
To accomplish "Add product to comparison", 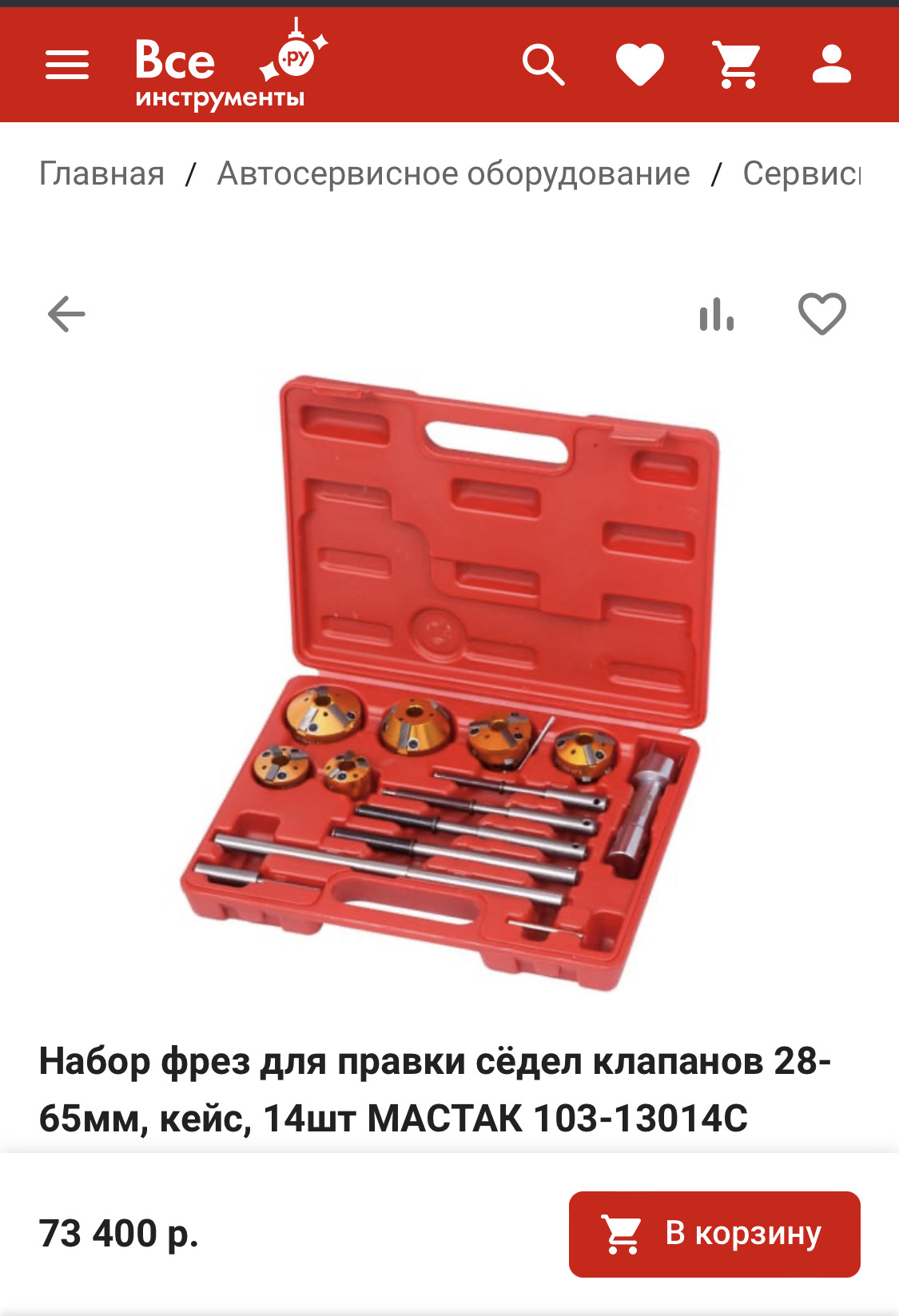I will tap(717, 314).
